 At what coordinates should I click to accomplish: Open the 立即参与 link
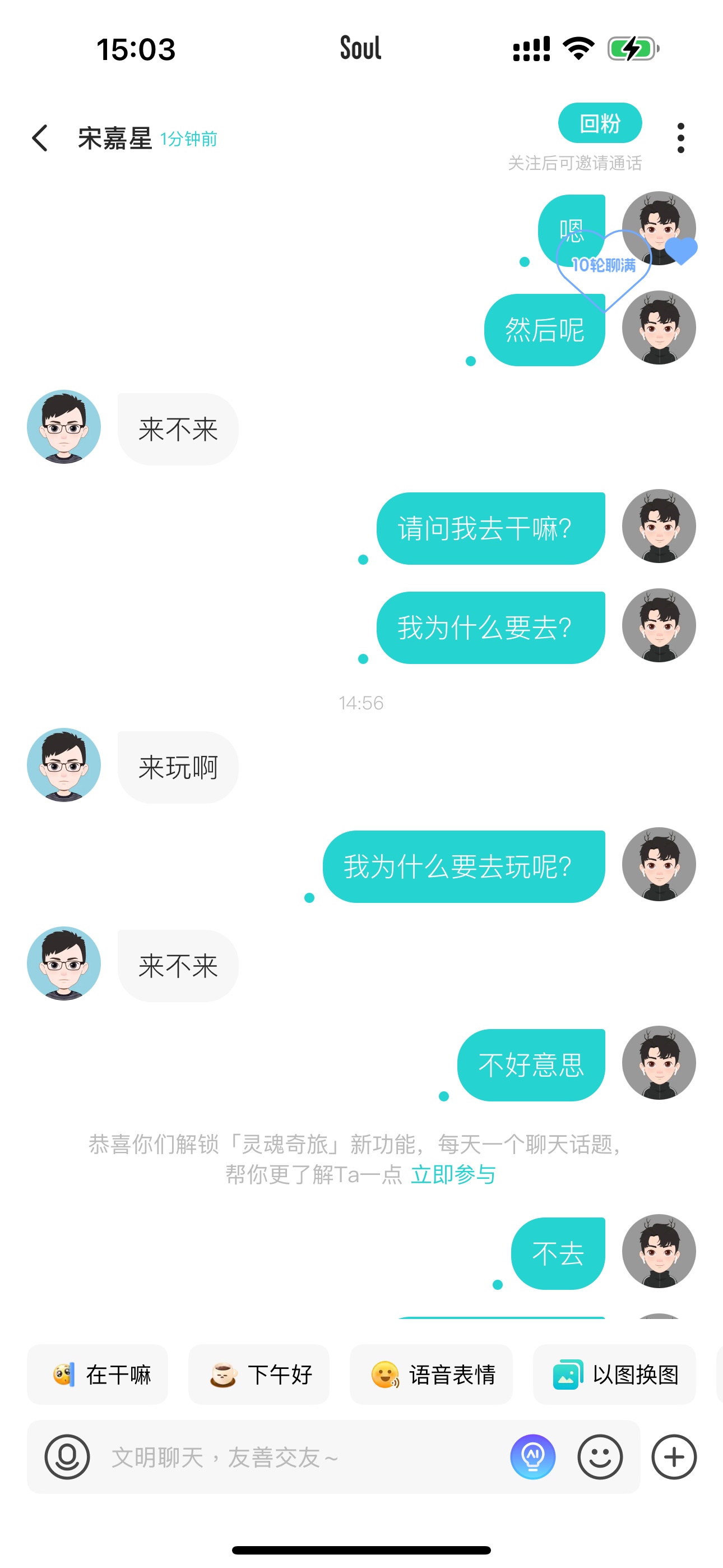click(453, 1174)
